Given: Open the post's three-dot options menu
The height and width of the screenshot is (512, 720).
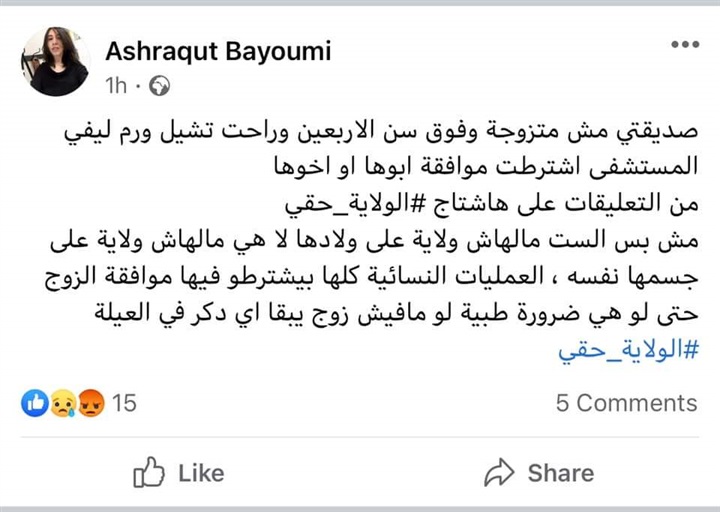Looking at the screenshot, I should click(685, 45).
